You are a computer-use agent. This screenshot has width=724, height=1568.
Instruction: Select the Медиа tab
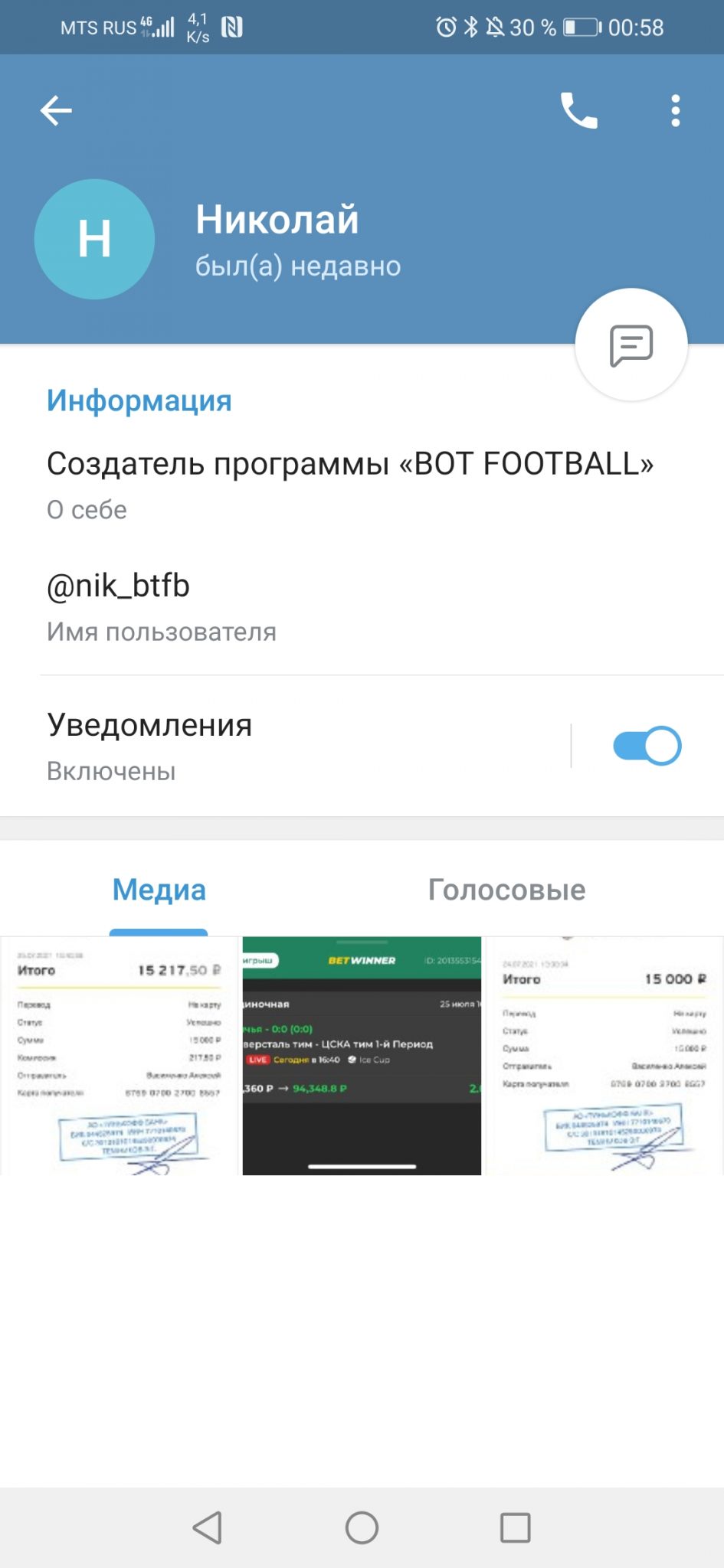(159, 890)
